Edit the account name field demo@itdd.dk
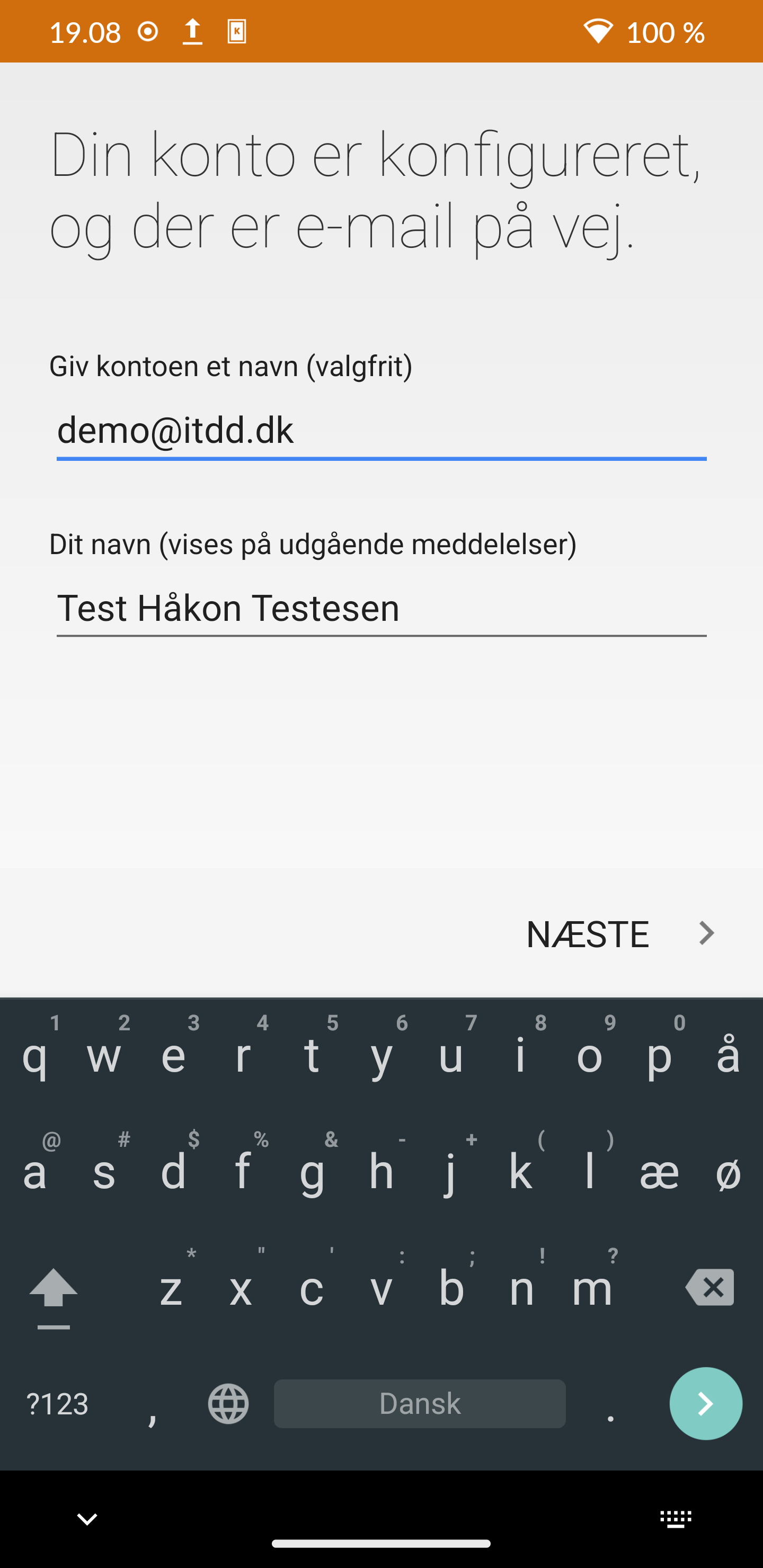The height and width of the screenshot is (1568, 763). [x=381, y=431]
